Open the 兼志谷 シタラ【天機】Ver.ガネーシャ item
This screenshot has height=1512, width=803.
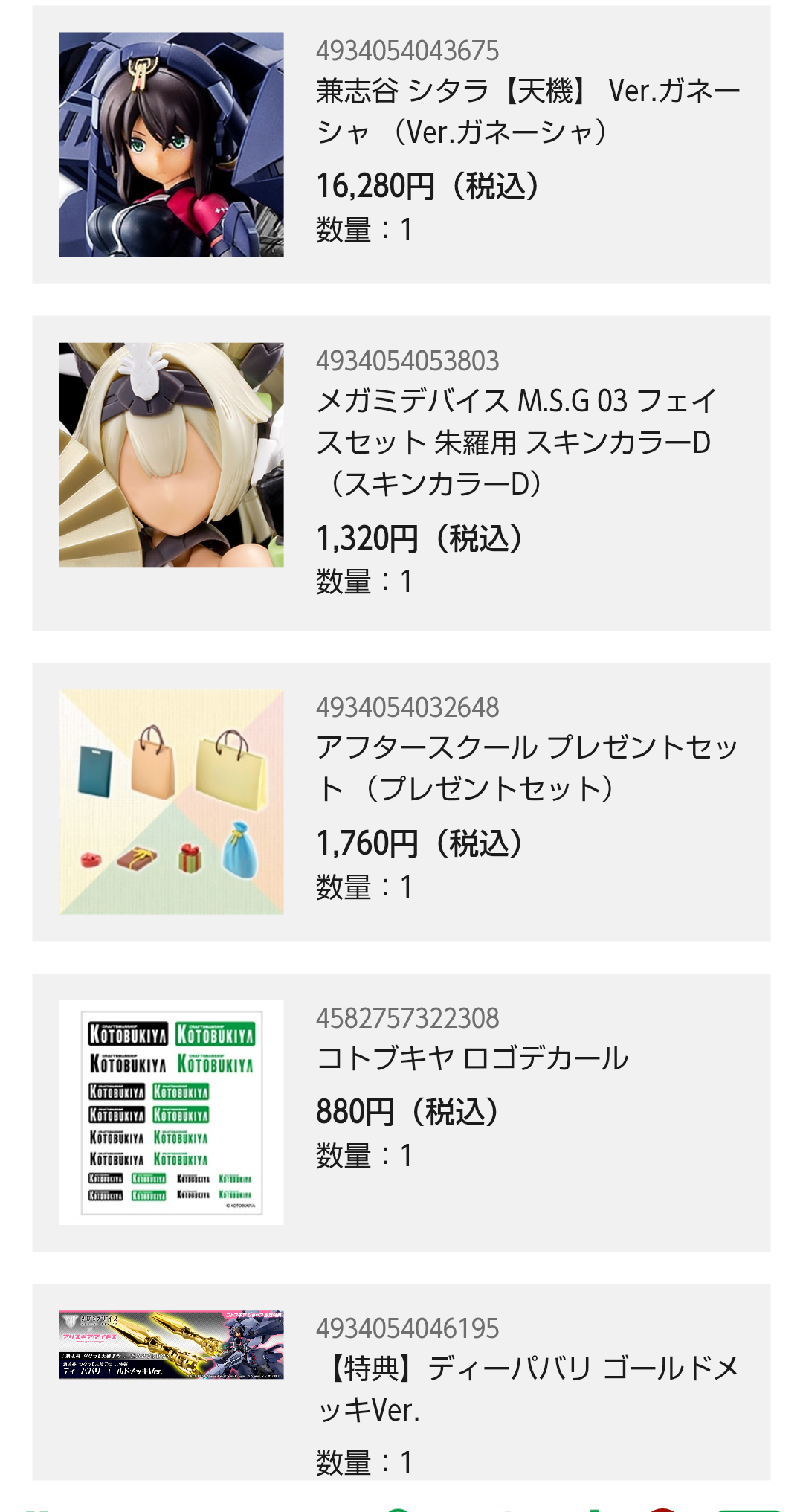401,144
